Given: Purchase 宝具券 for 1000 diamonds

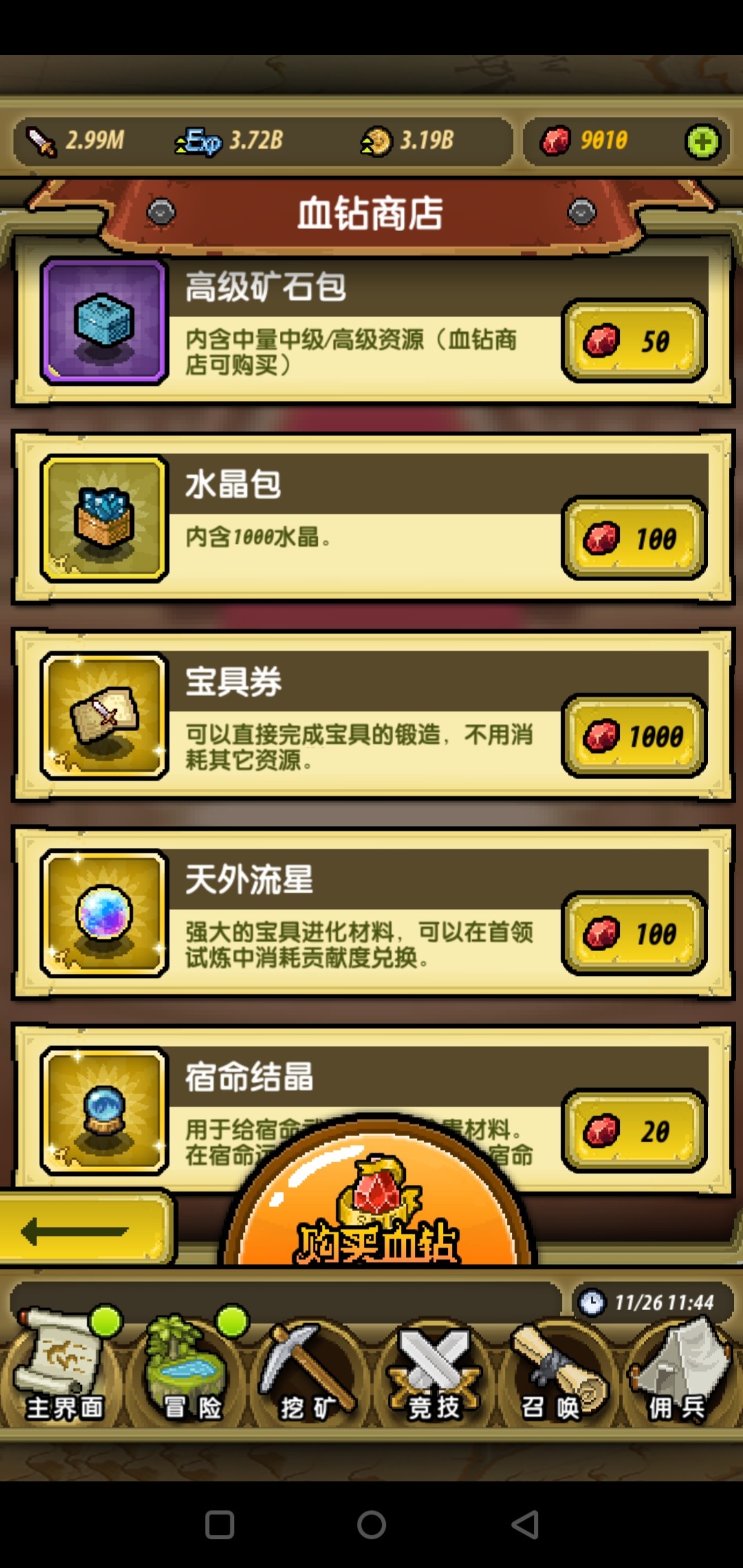Looking at the screenshot, I should click(634, 736).
